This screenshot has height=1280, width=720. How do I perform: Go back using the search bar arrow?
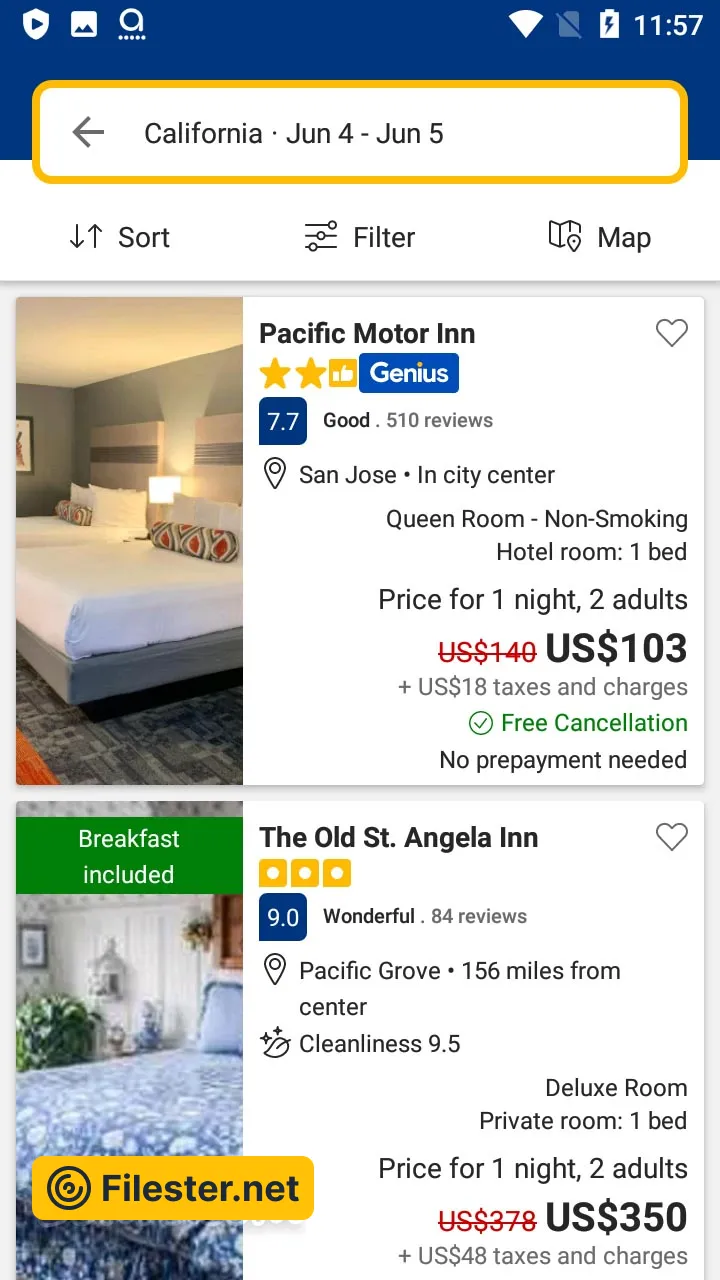pos(88,133)
